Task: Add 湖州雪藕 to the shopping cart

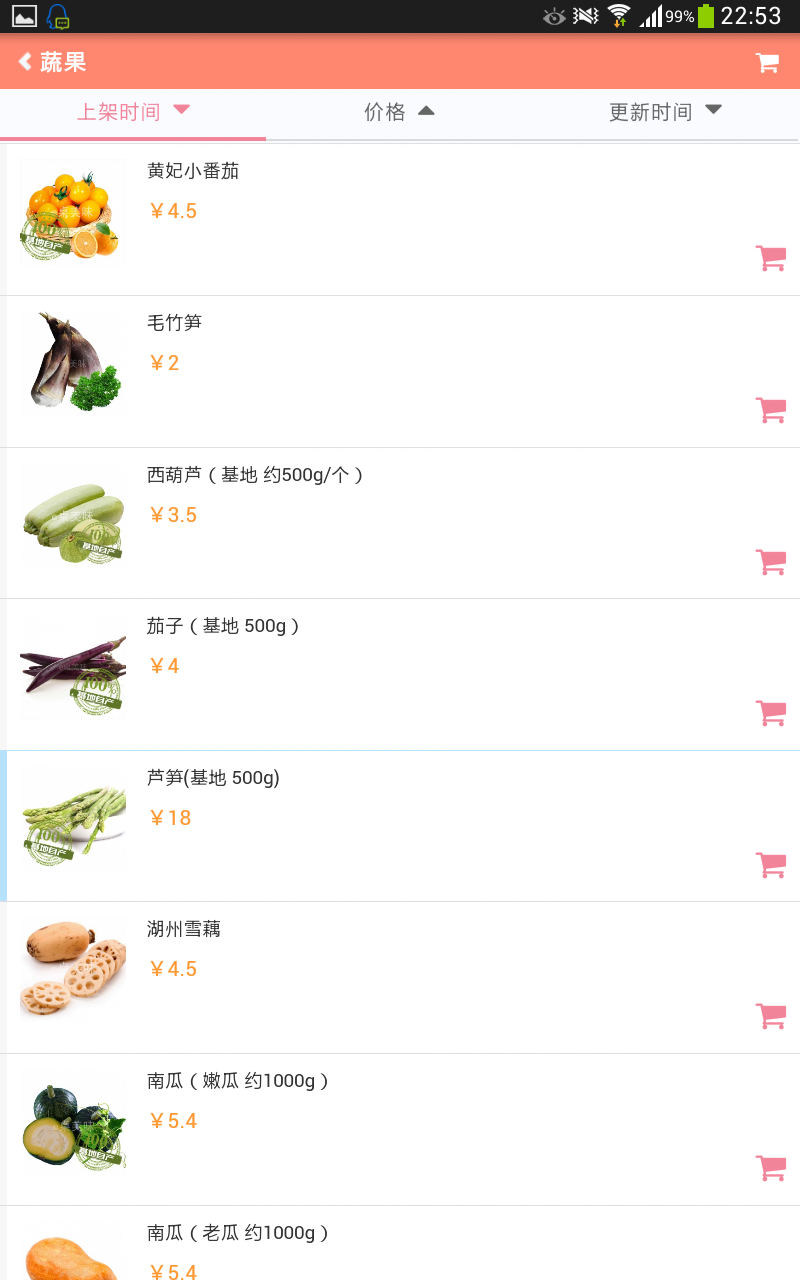Action: (x=770, y=1015)
